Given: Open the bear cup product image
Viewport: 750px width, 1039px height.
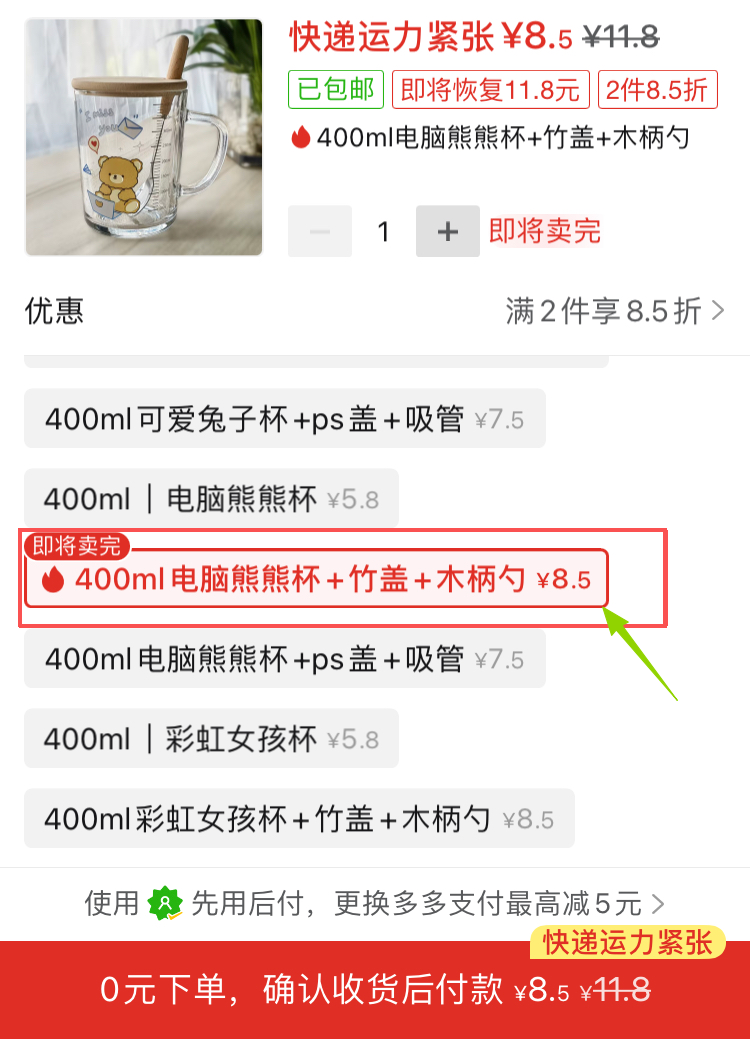Looking at the screenshot, I should pos(144,138).
